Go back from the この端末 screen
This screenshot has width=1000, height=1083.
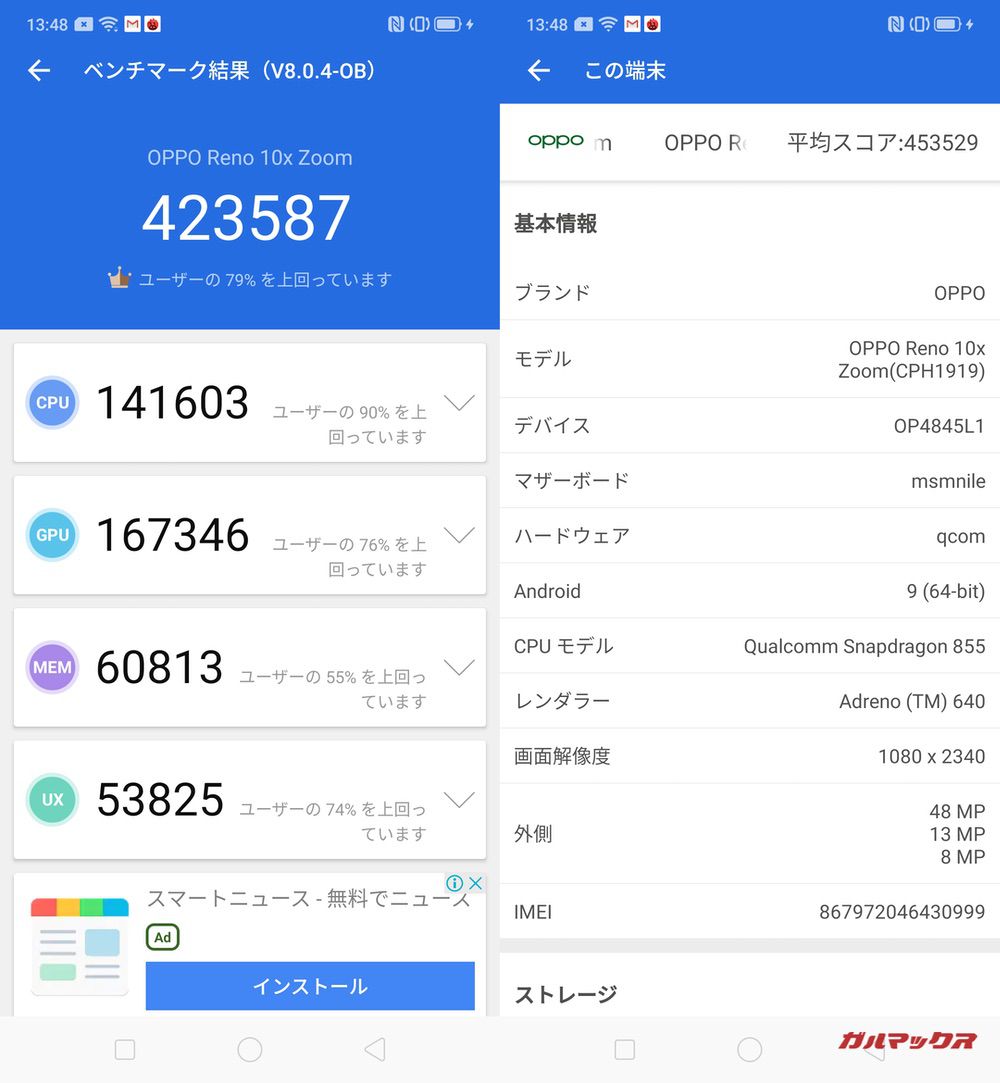coord(539,70)
